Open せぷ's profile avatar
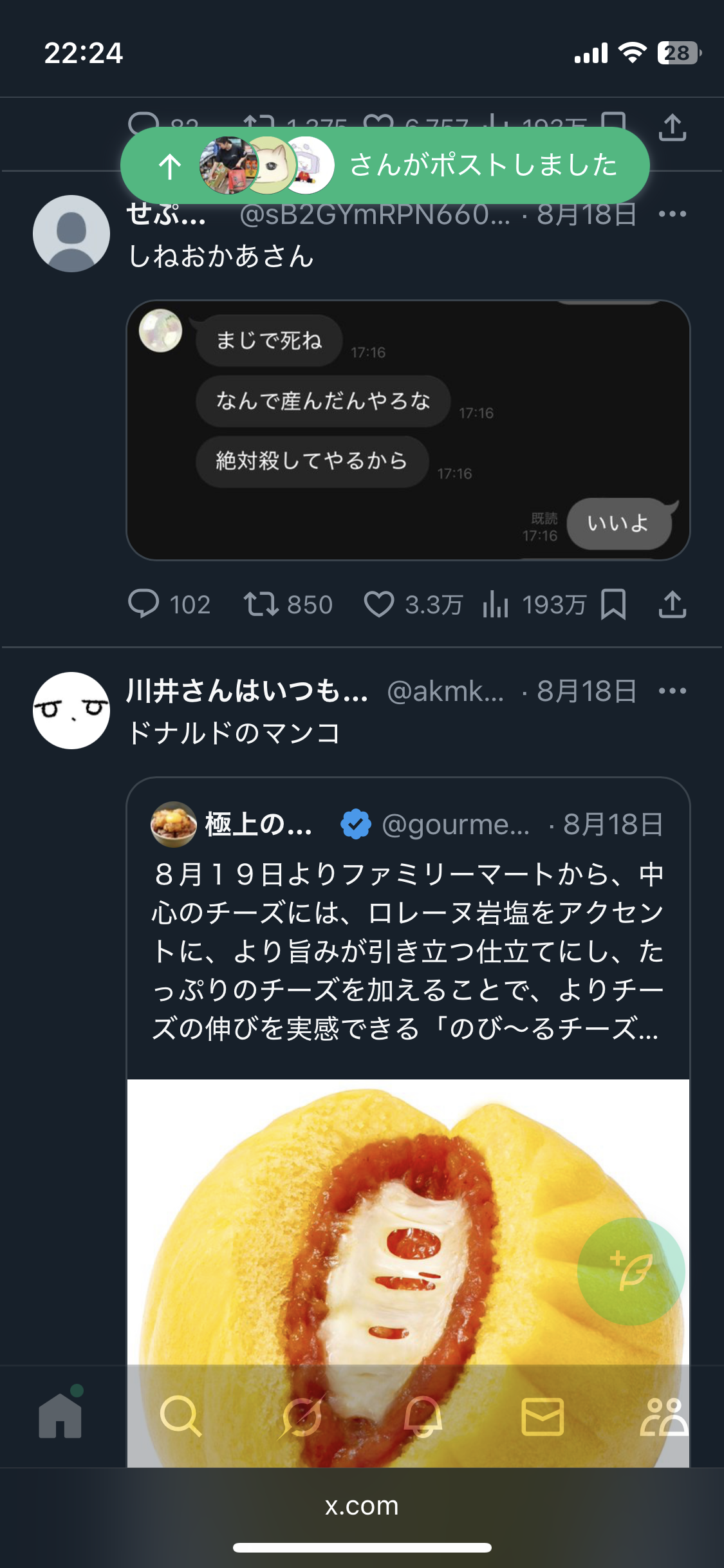This screenshot has height=1568, width=724. click(x=71, y=234)
